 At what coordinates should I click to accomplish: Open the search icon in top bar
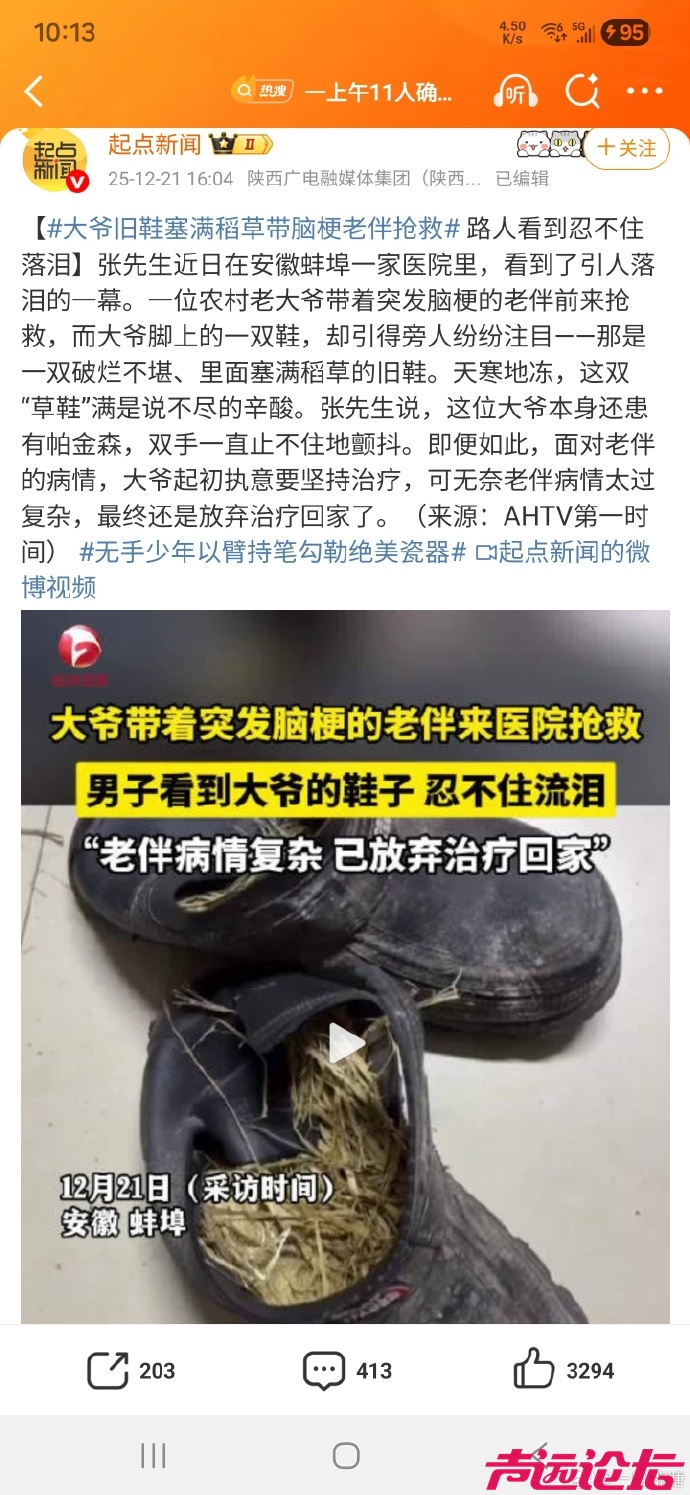coord(582,92)
